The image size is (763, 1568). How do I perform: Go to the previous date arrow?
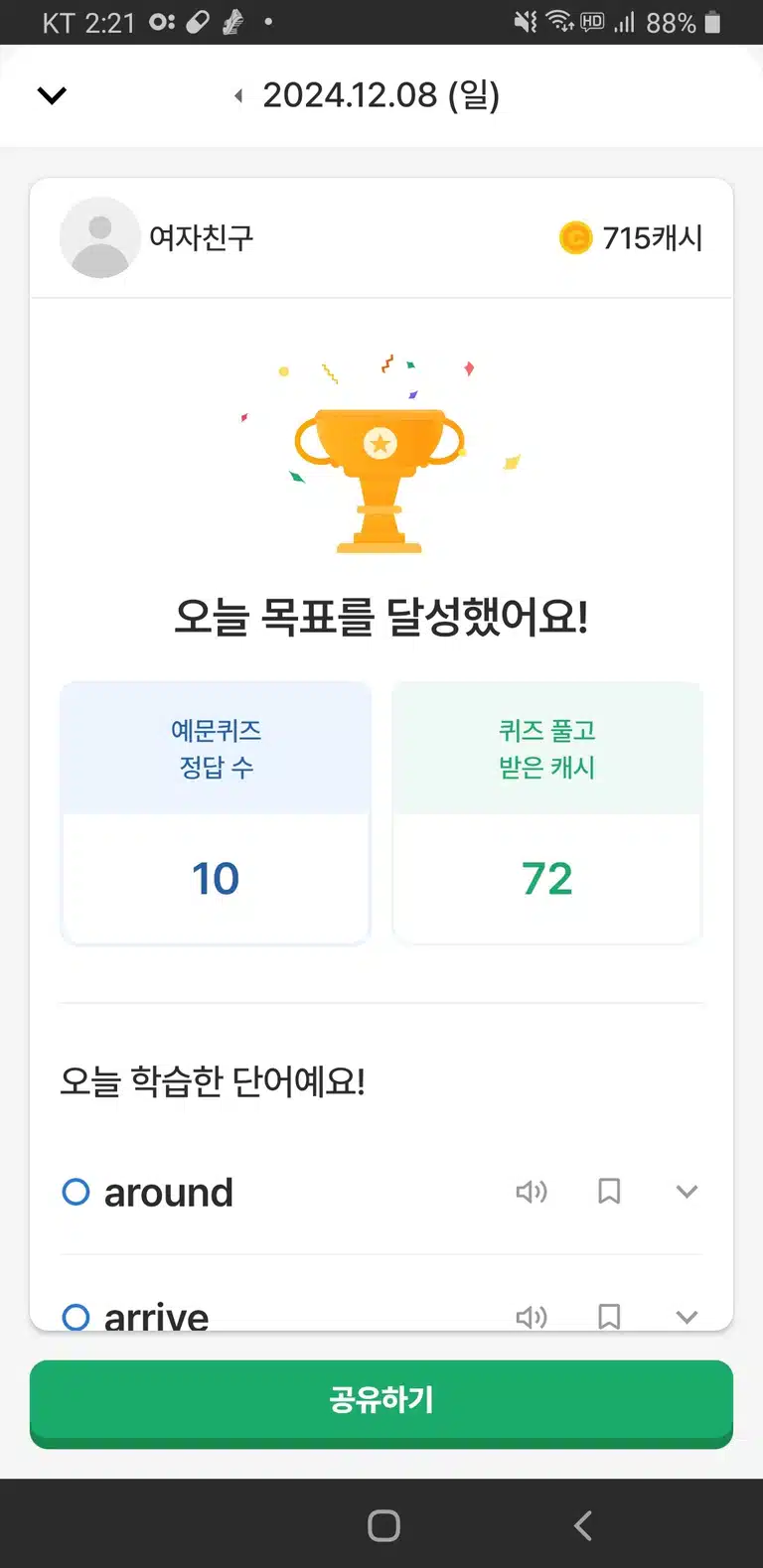238,96
